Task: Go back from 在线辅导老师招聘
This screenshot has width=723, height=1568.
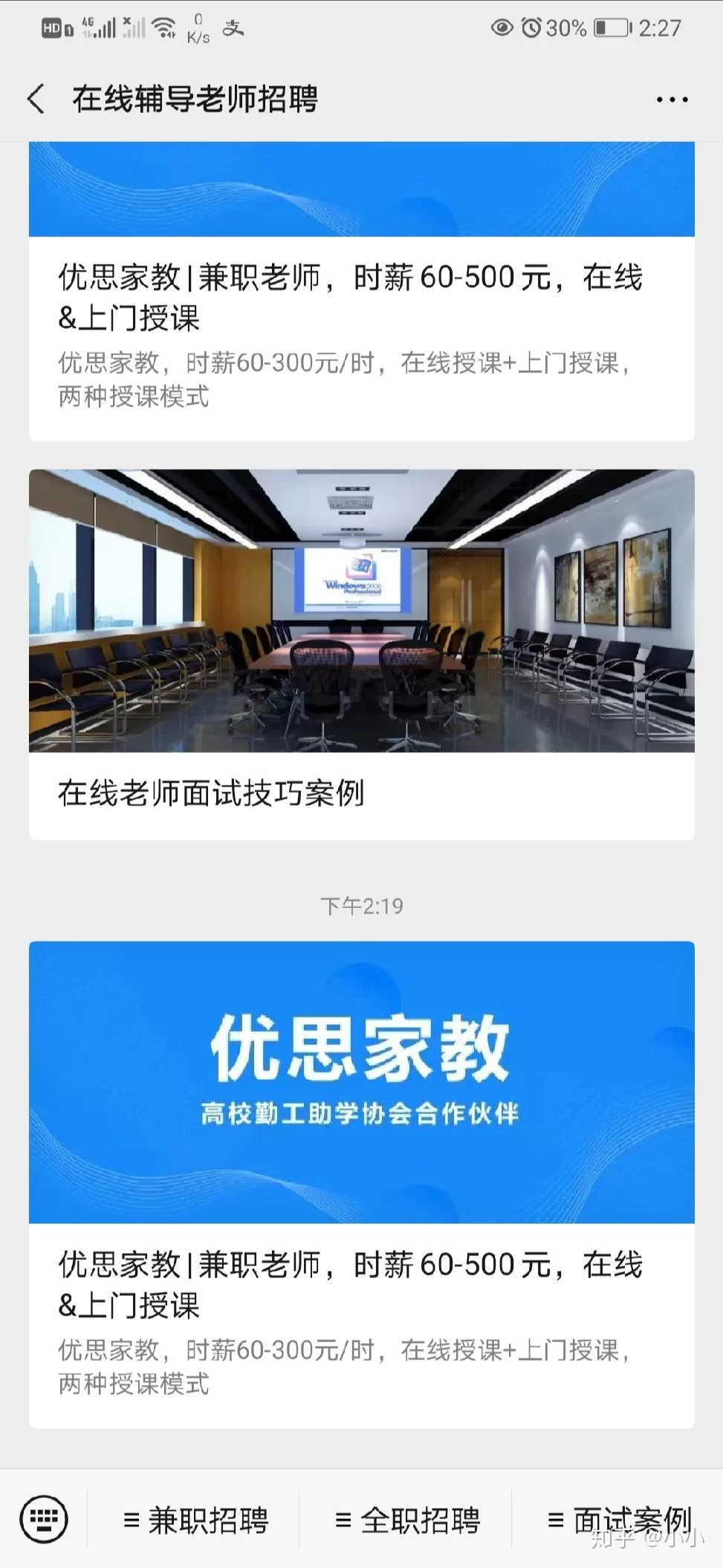Action: tap(36, 99)
